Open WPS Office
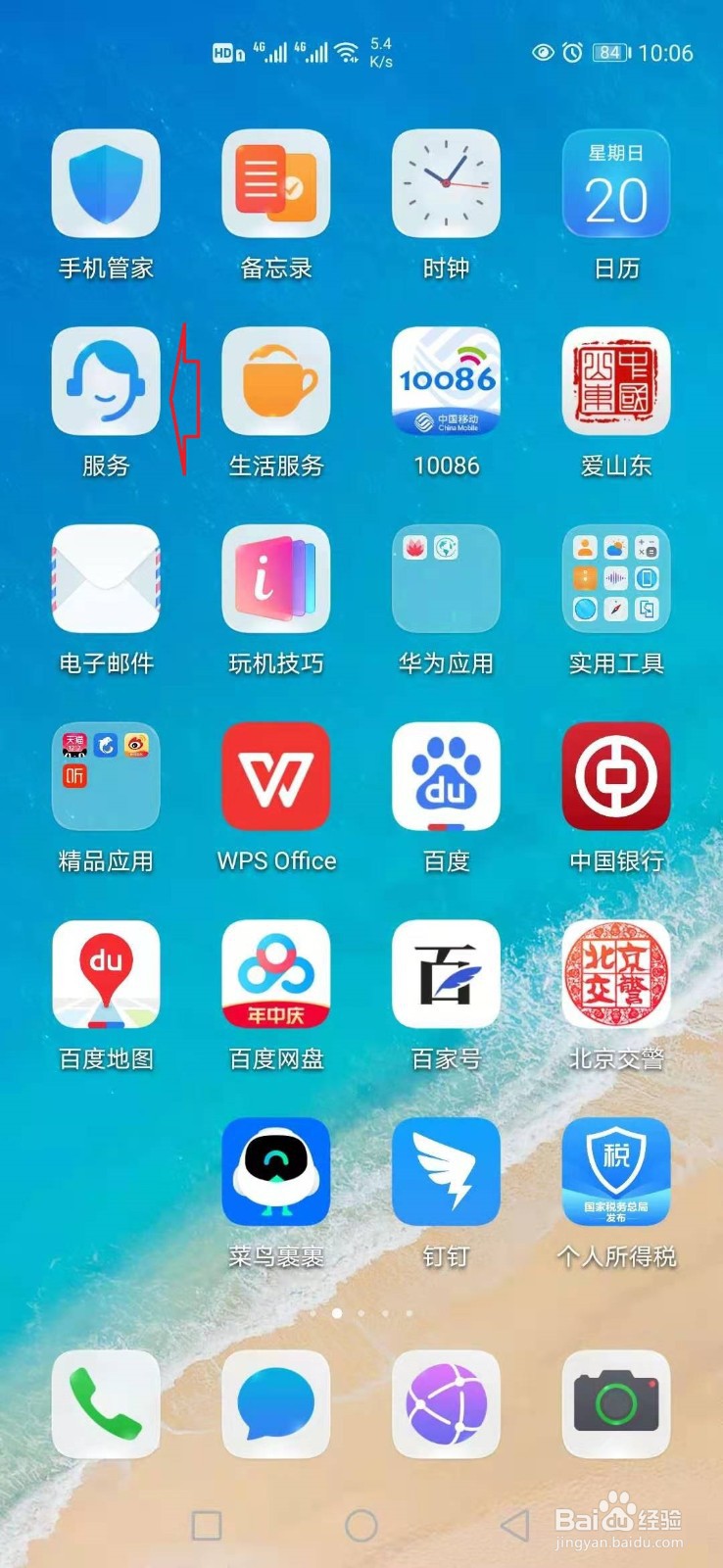The width and height of the screenshot is (723, 1568). [275, 777]
